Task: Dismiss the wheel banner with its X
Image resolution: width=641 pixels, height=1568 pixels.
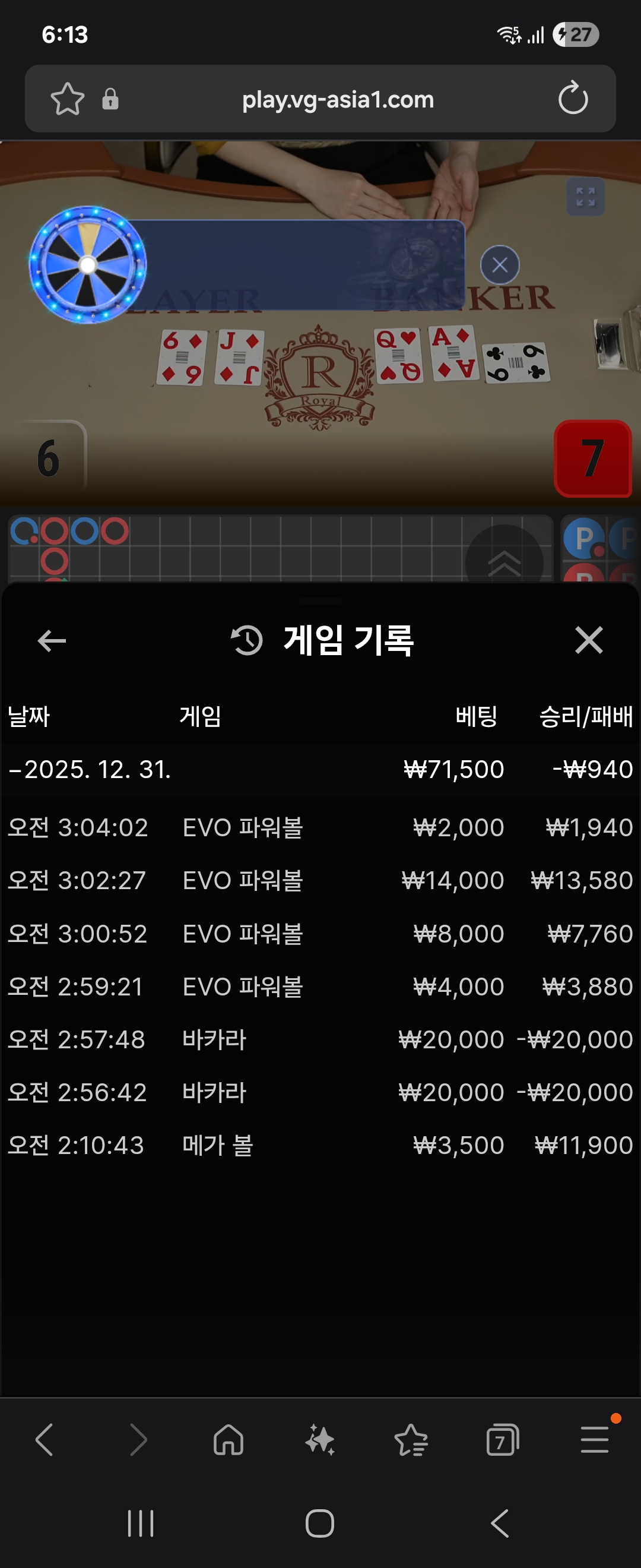Action: coord(500,265)
